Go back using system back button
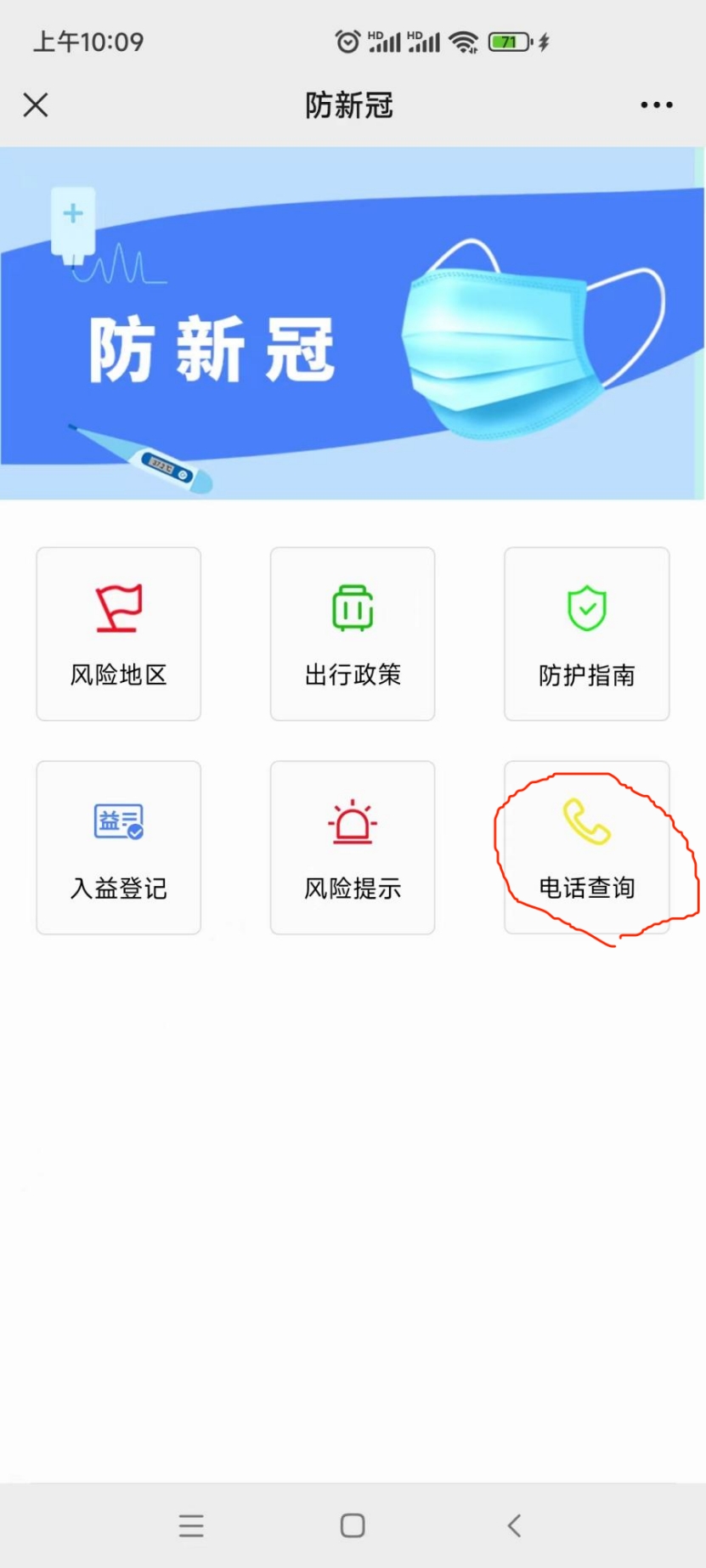Image resolution: width=706 pixels, height=1568 pixels. click(514, 1526)
